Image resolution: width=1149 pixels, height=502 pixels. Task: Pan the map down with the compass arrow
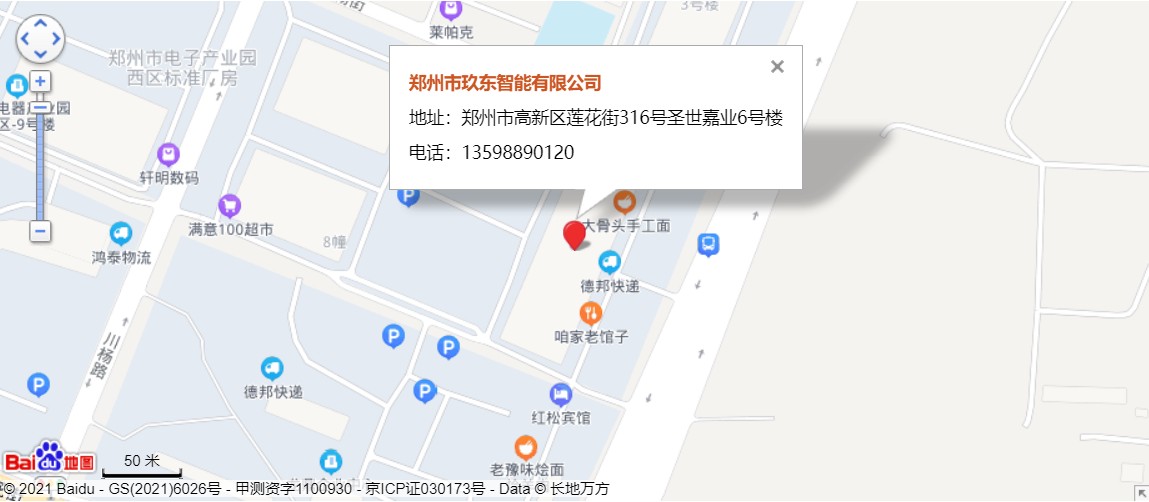coord(40,55)
